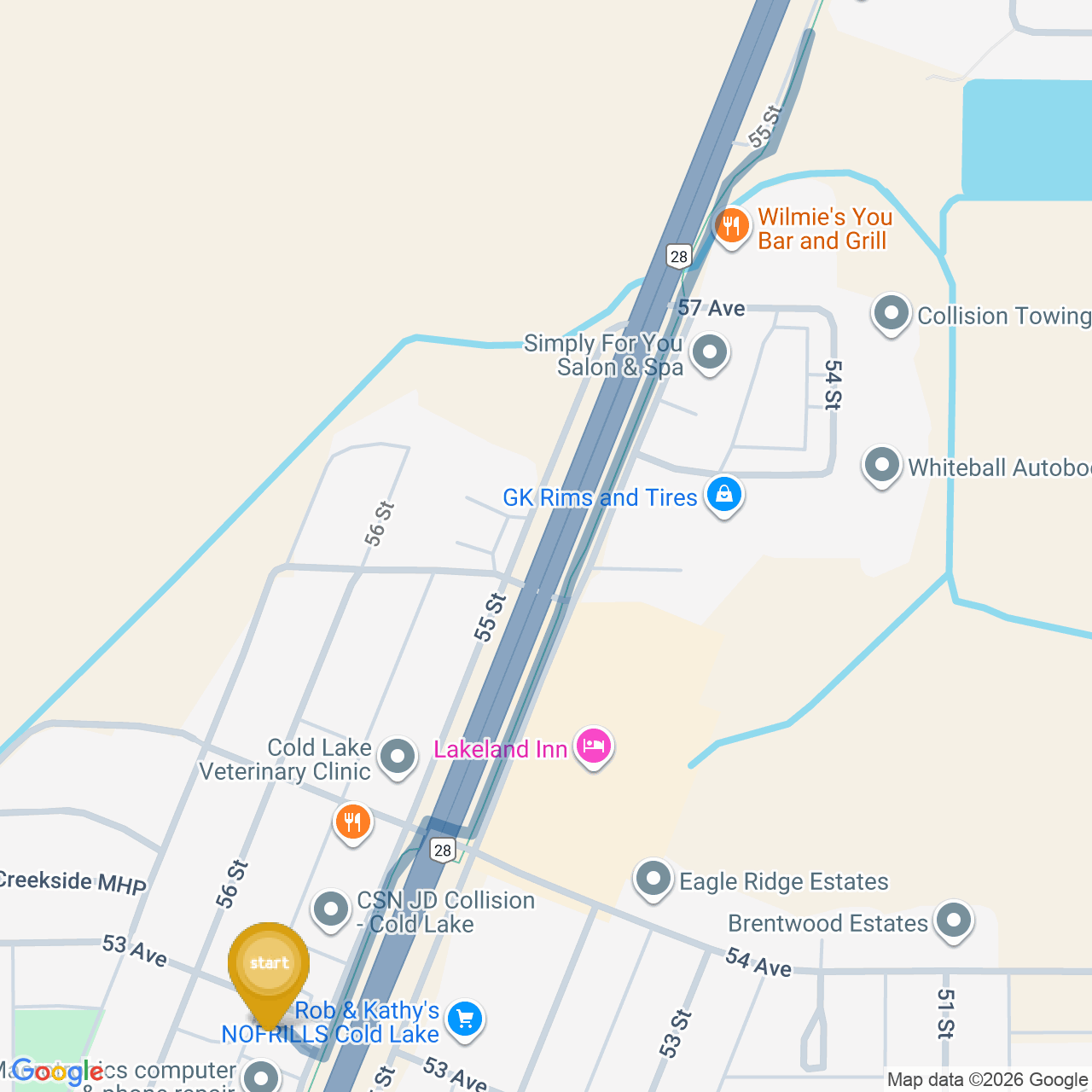Screen dimensions: 1092x1092
Task: Open the Google logo link
Action: pyautogui.click(x=58, y=1072)
